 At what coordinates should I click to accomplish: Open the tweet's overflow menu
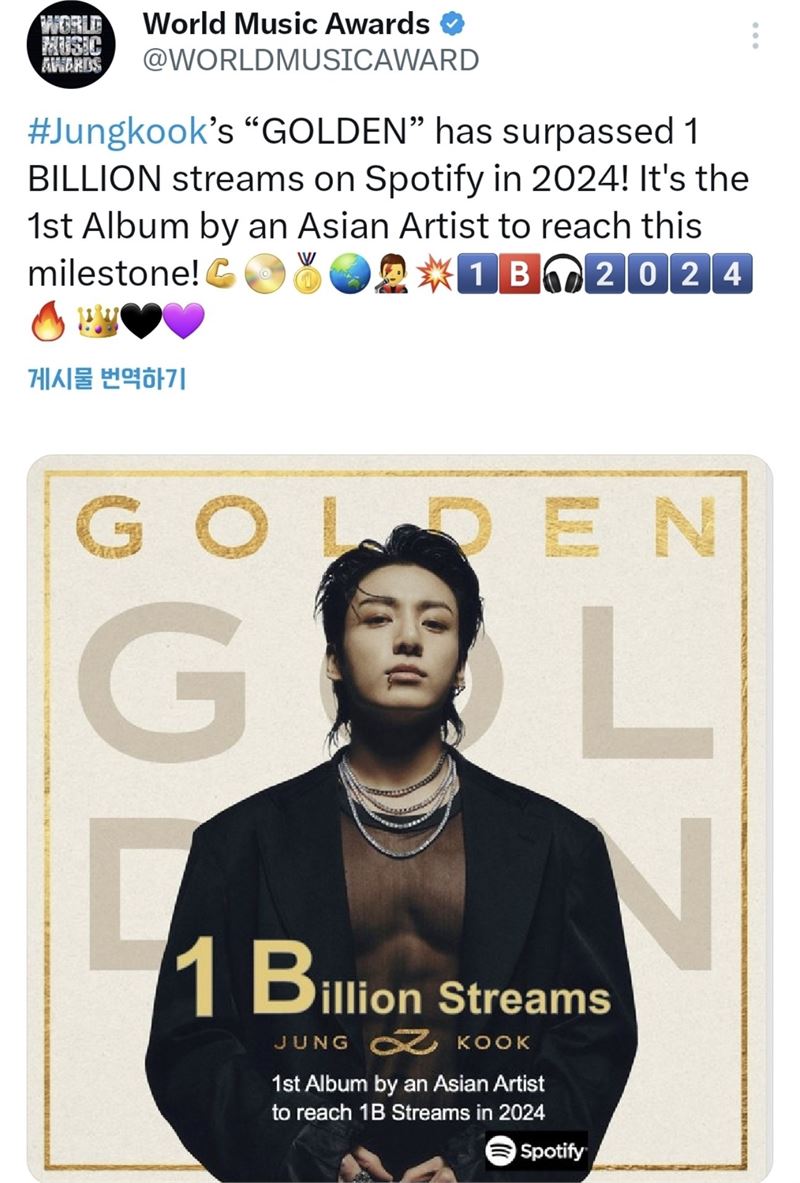point(756,37)
